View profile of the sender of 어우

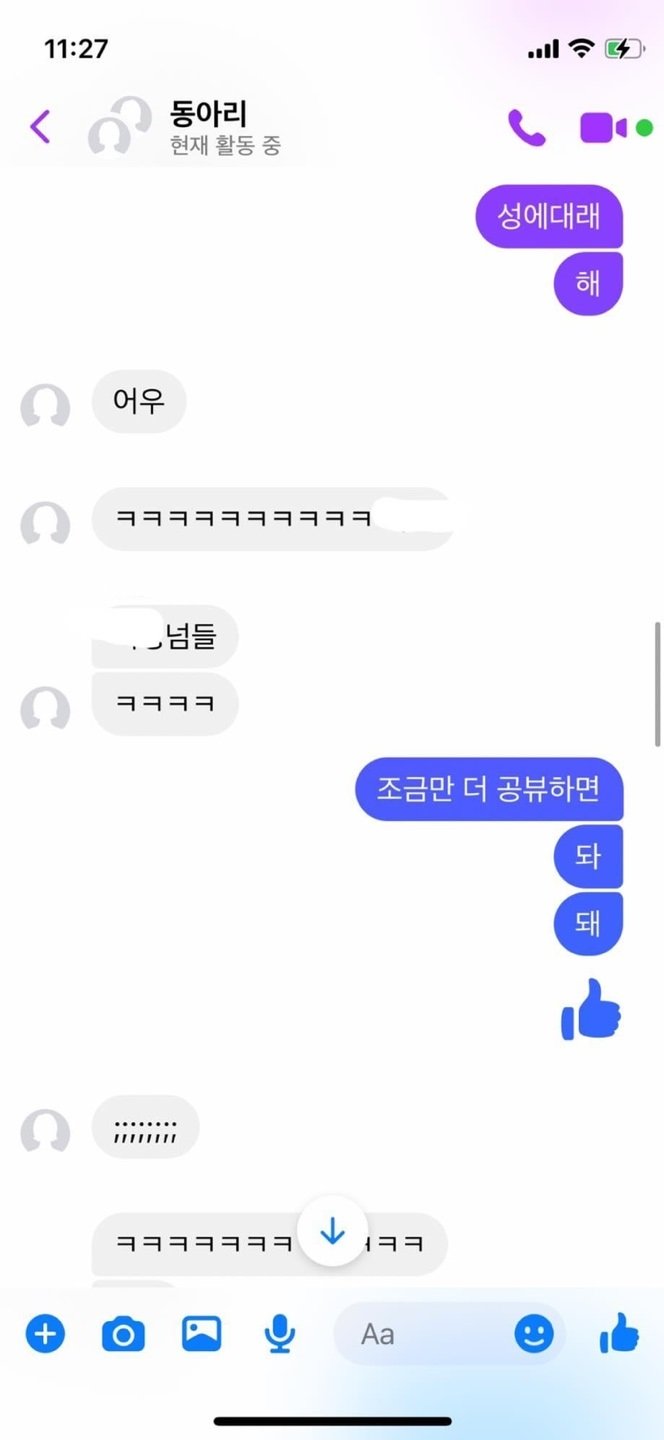click(x=45, y=407)
